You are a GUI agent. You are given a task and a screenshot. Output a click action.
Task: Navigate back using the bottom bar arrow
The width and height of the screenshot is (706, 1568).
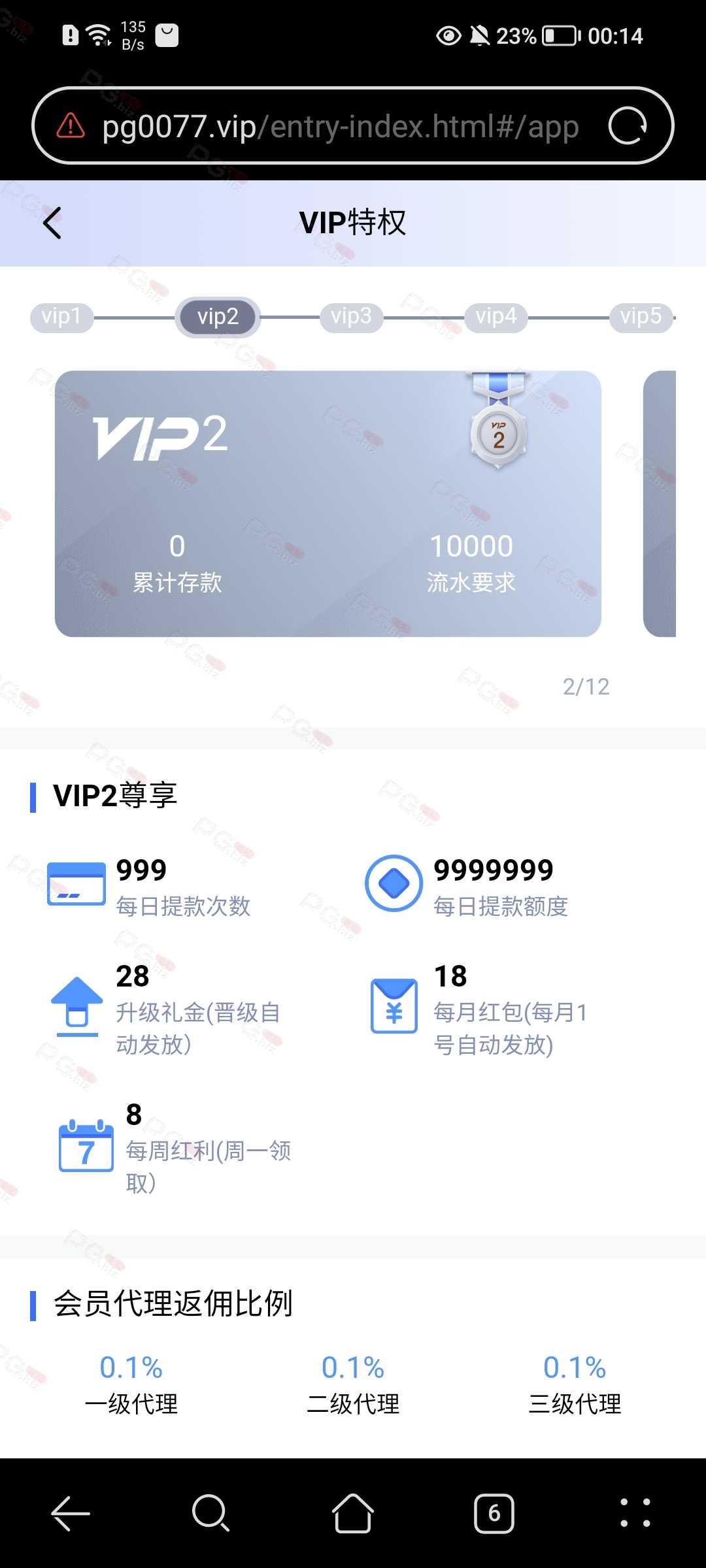tap(71, 1513)
